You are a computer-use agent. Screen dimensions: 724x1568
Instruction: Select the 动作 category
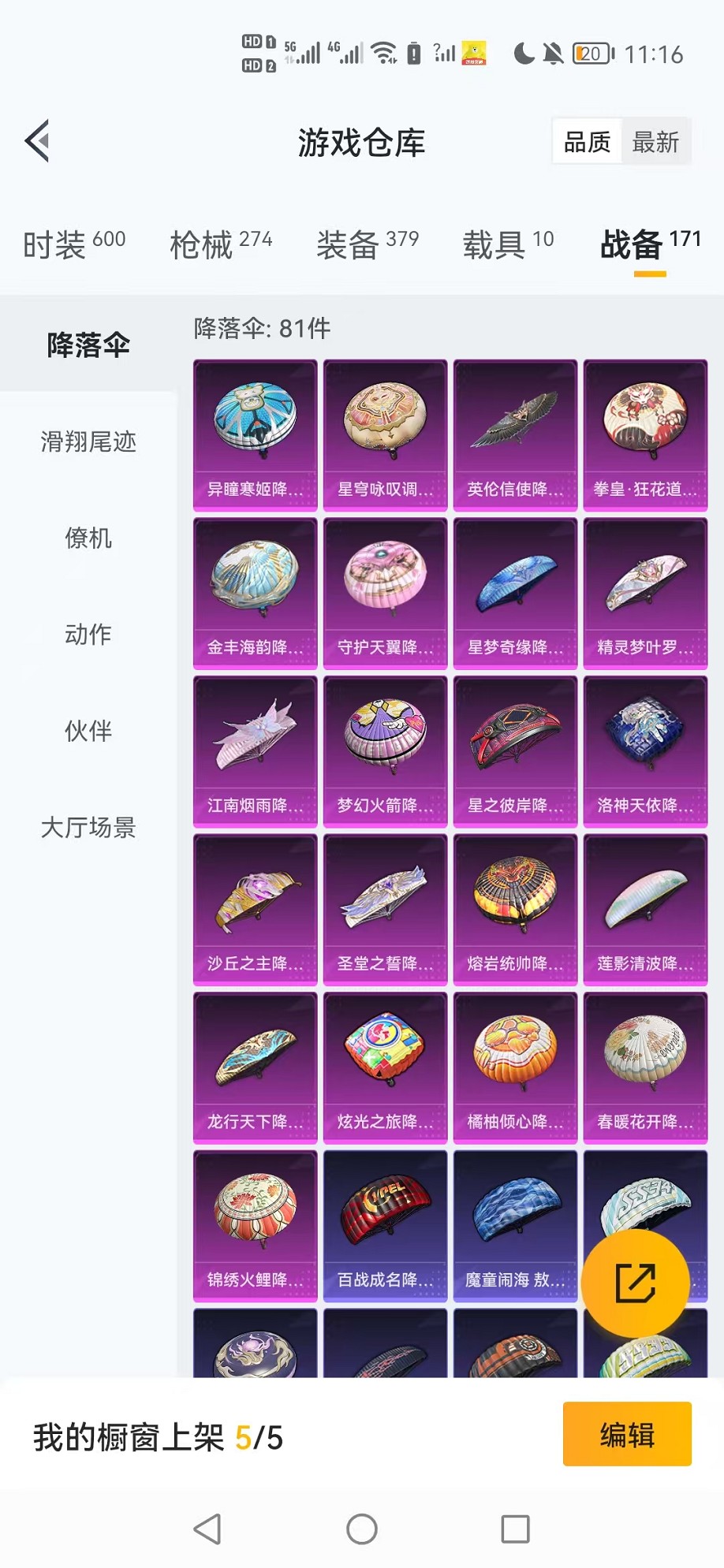88,635
